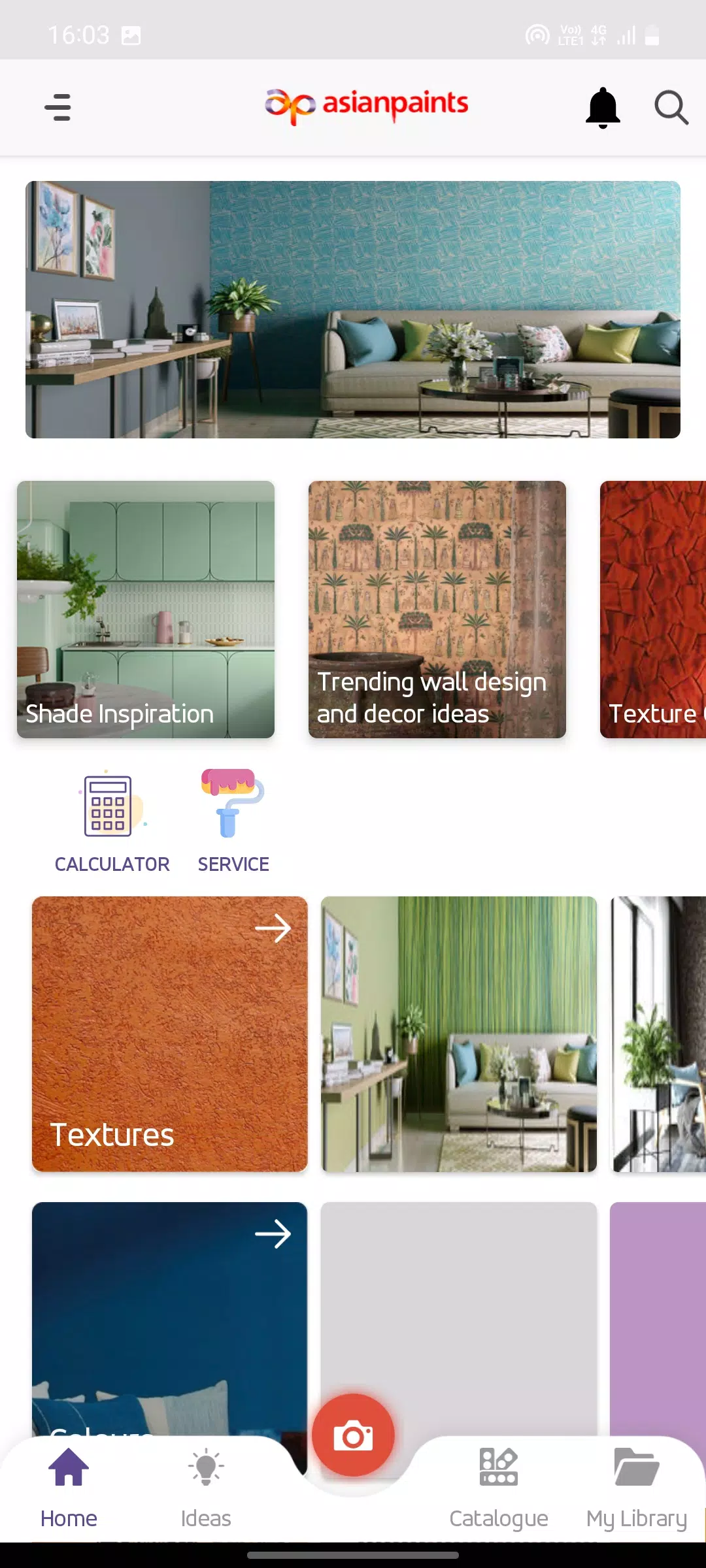Open the living room wallpaper banner
This screenshot has width=706, height=1568.
tap(353, 309)
